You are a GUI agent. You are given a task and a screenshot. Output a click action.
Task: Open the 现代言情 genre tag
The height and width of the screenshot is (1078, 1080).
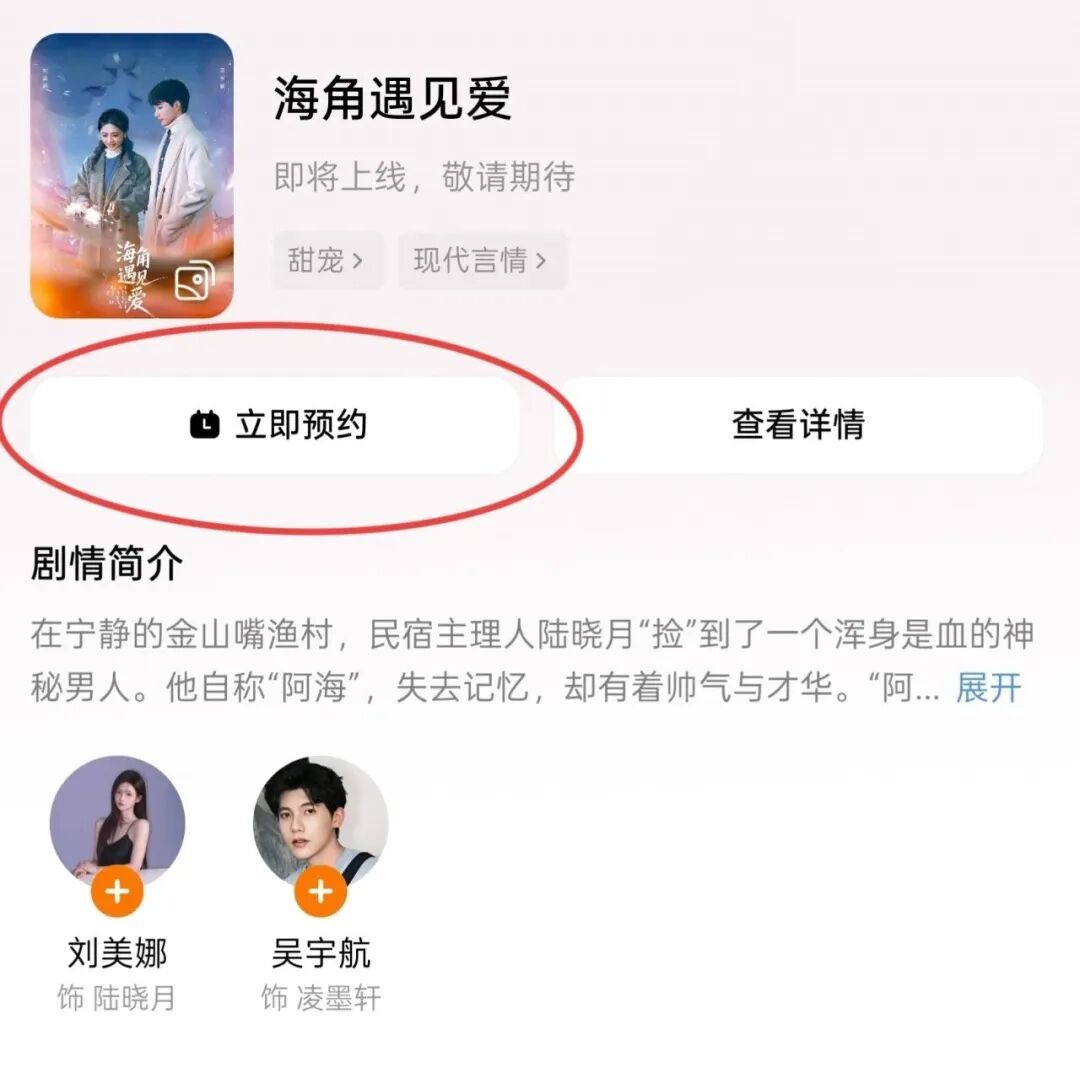(481, 261)
